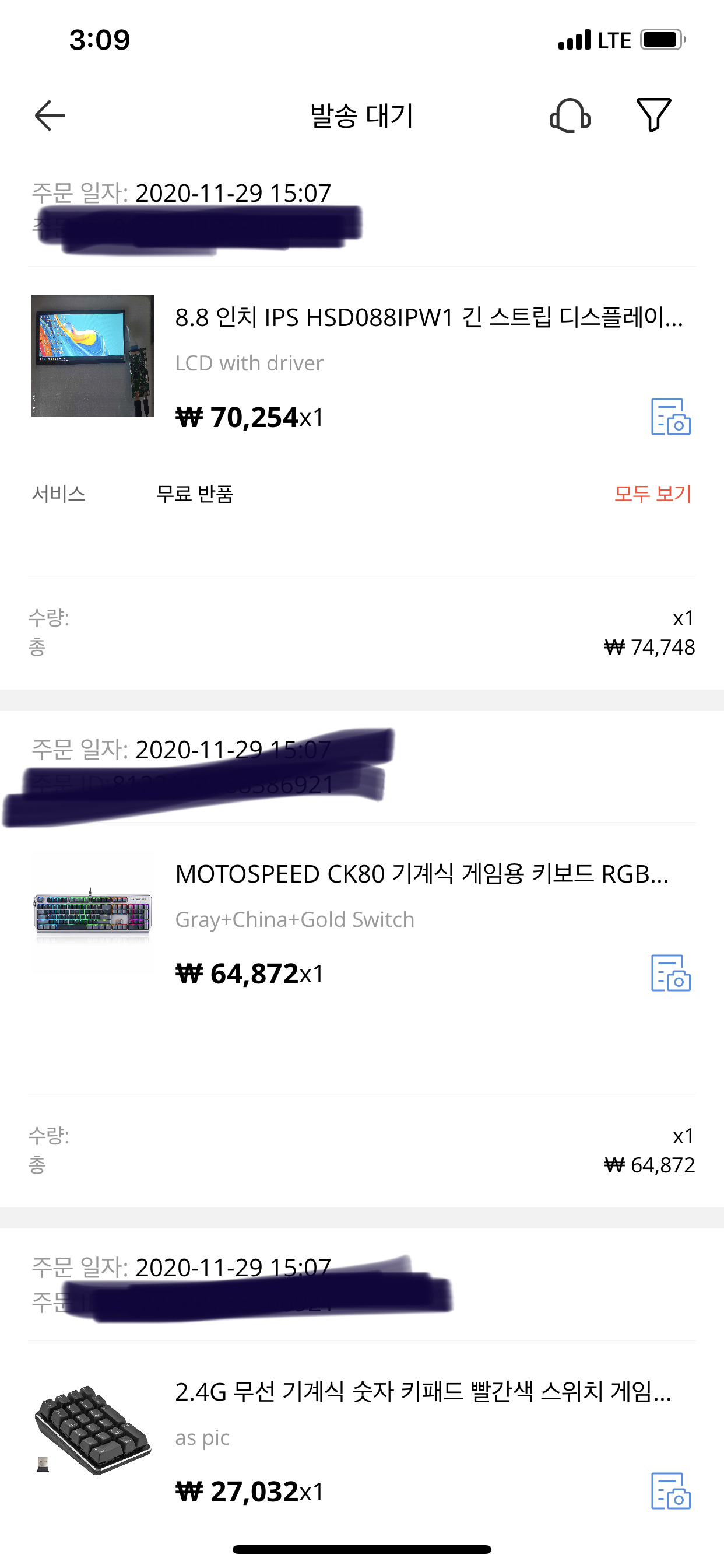This screenshot has width=724, height=1568.
Task: Open the order filter funnel
Action: pos(653,114)
